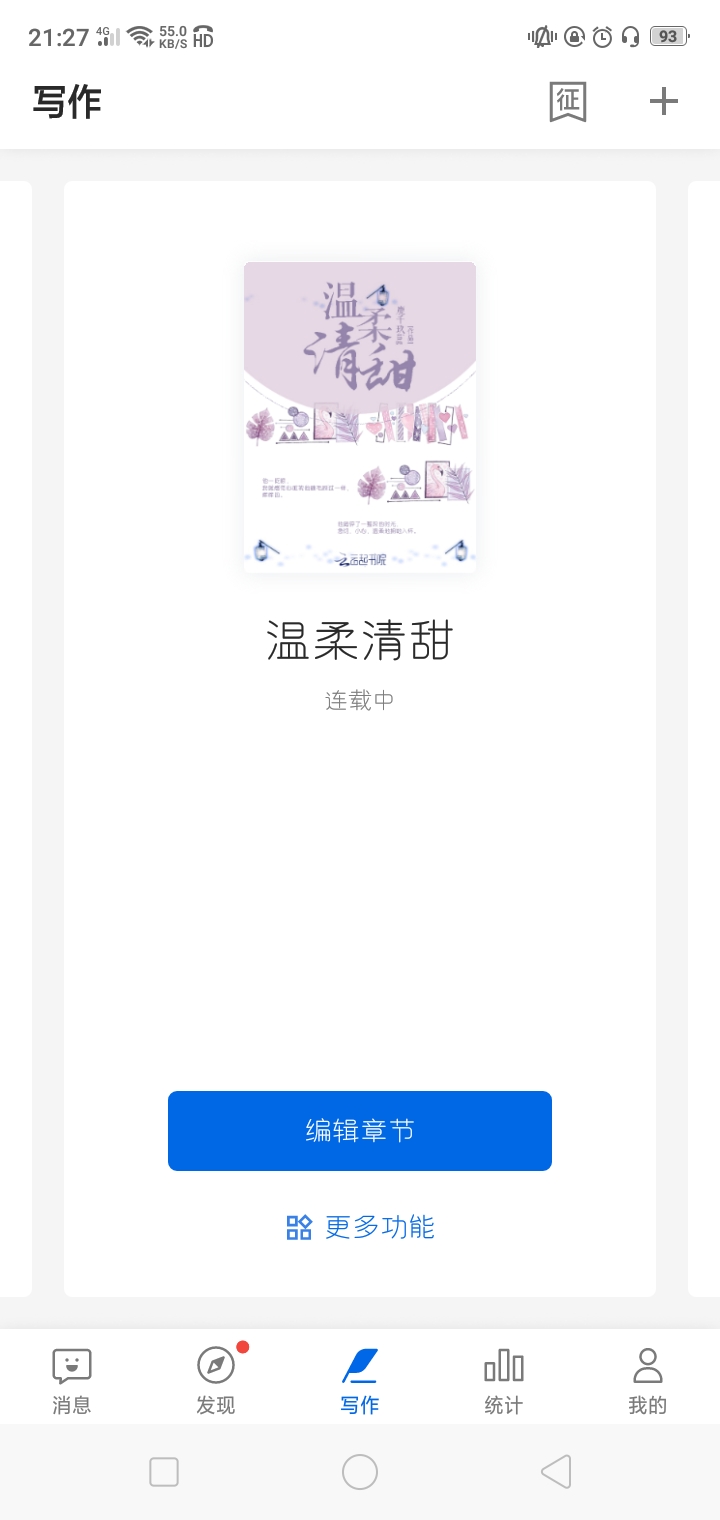This screenshot has height=1520, width=720.
Task: Open the 温柔清甜 book cover
Action: [360, 417]
